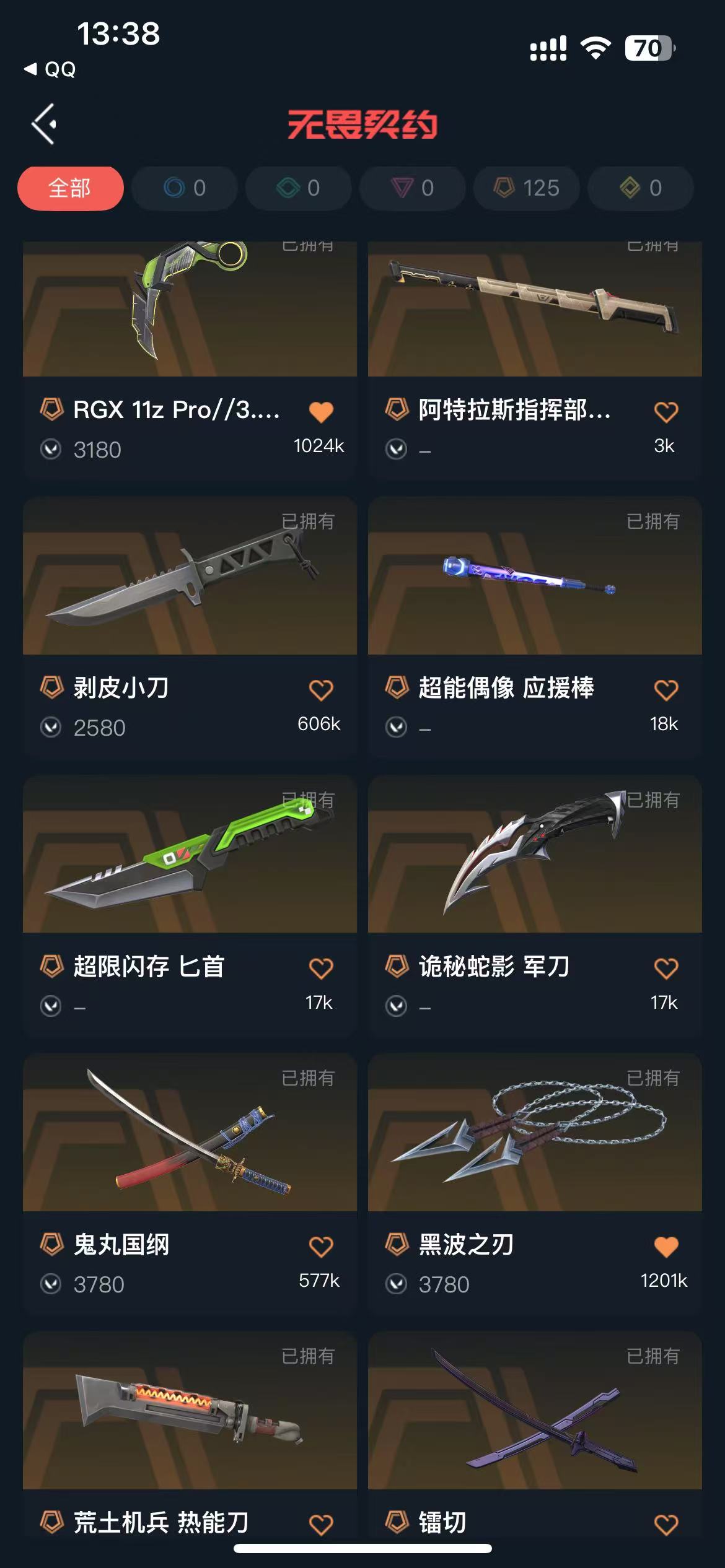The width and height of the screenshot is (725, 1568).
Task: Favorite the 剥皮小刀 skin
Action: pos(321,690)
